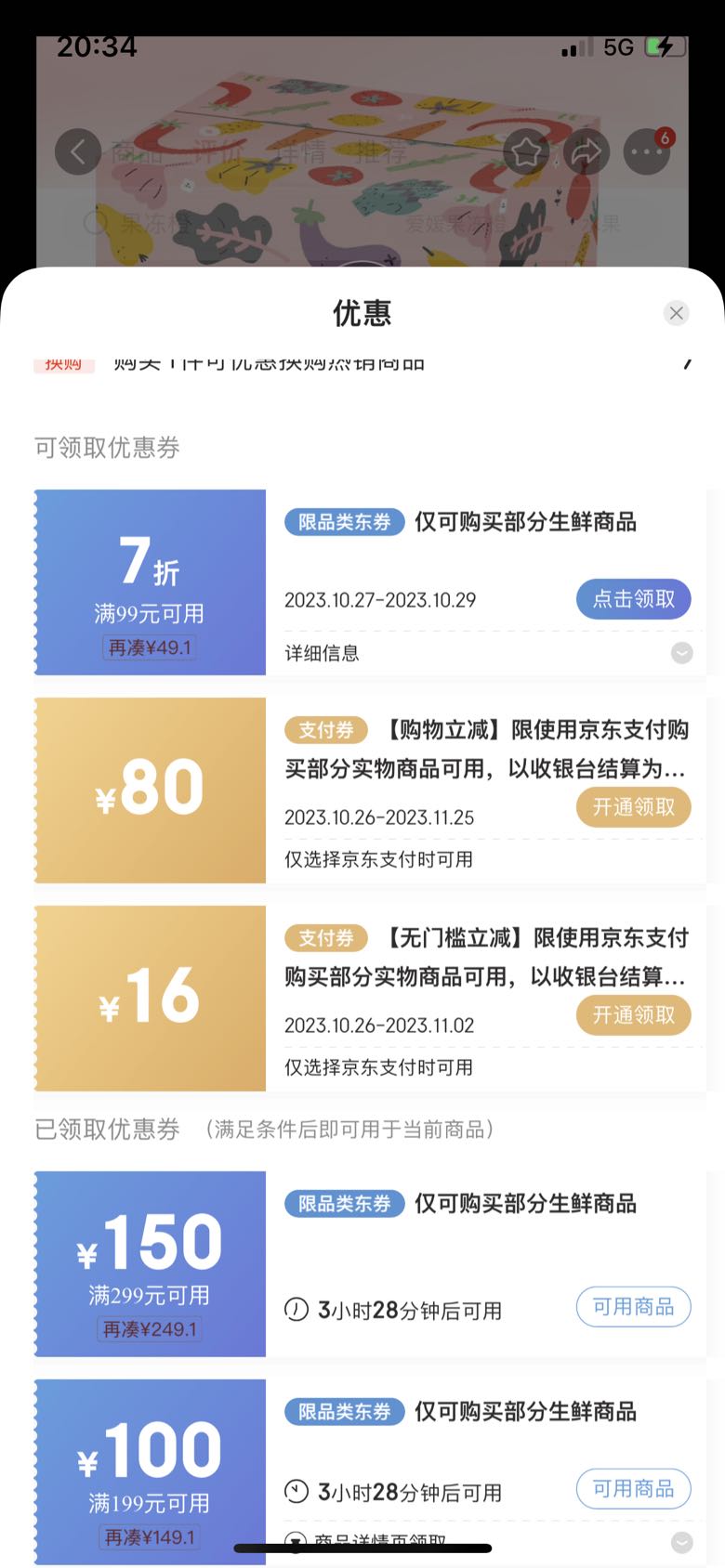Tap 开通领取 for the ¥80 coupon
Screen dimensions: 725x1568
click(x=634, y=807)
